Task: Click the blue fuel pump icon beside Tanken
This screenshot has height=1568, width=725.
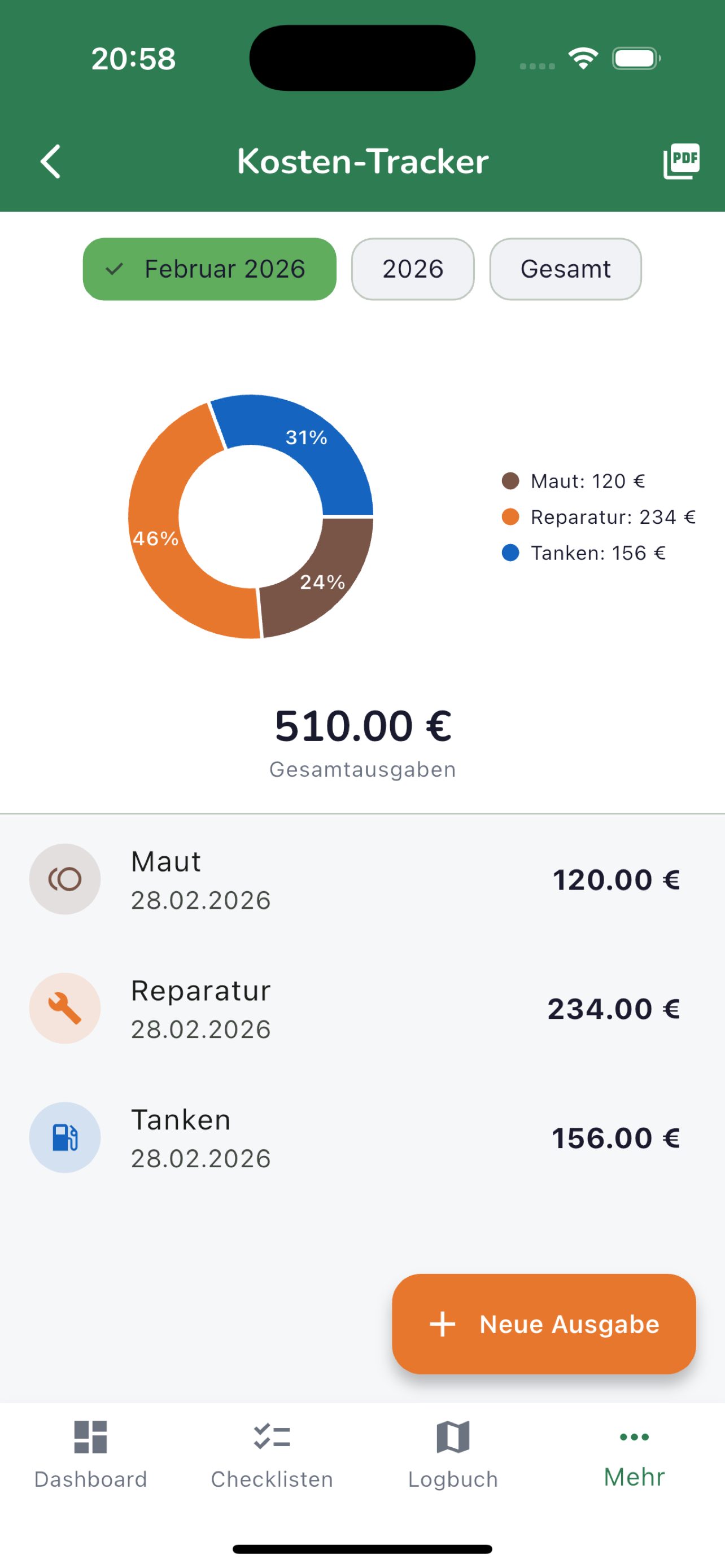Action: (x=65, y=1137)
